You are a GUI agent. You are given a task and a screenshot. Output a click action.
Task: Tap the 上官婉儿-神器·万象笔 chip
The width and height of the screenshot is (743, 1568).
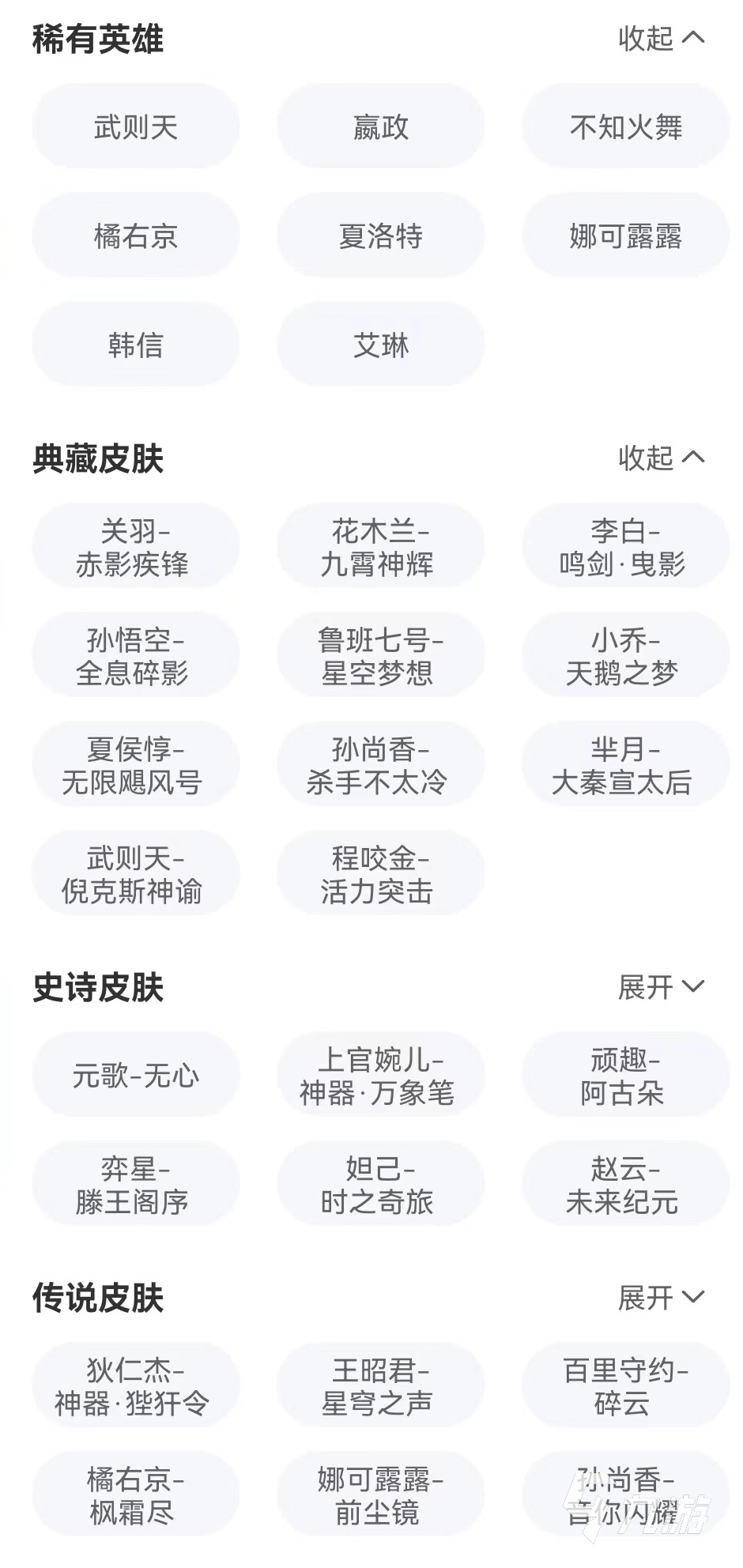coord(380,1076)
